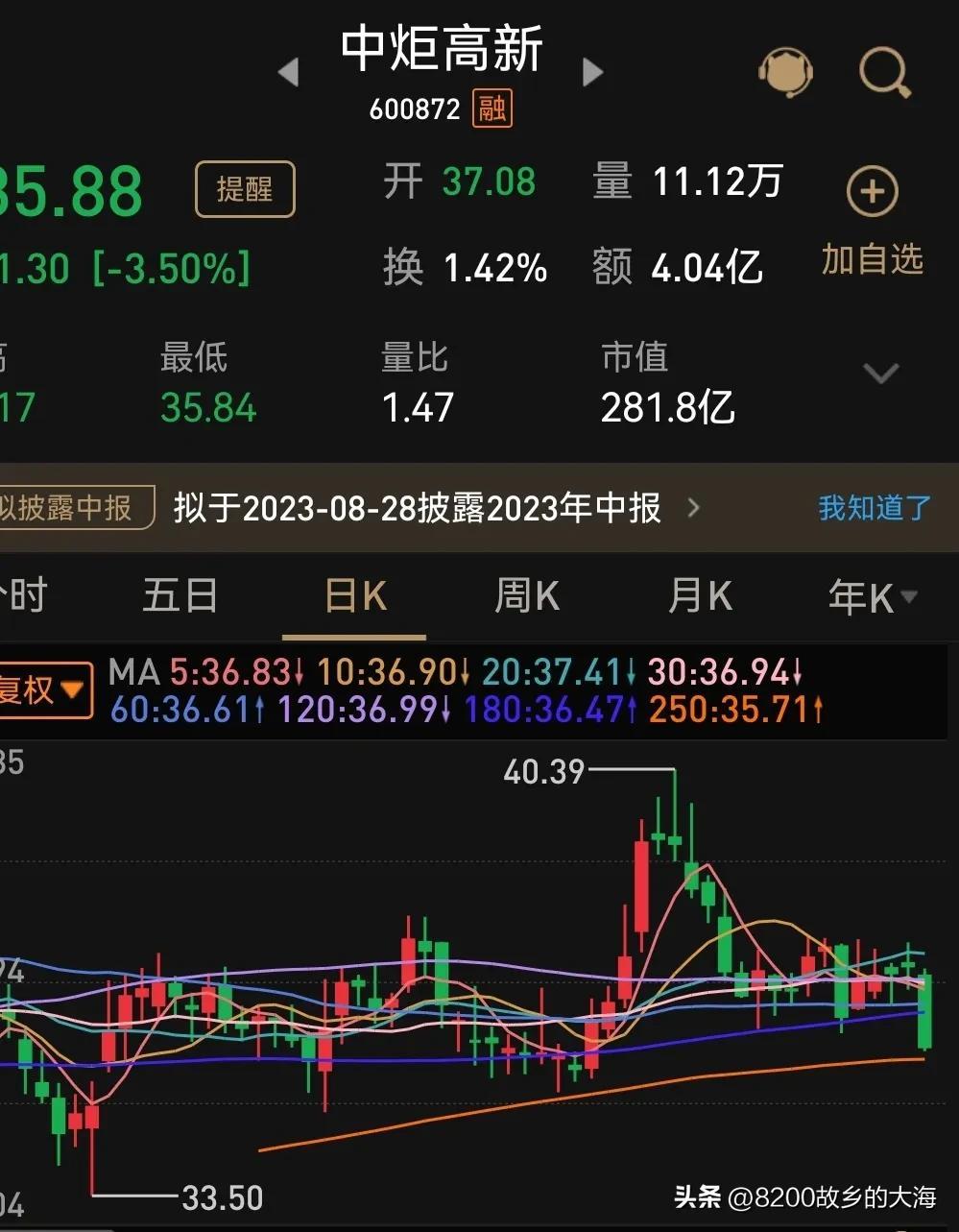
Task: Add stock to watchlist with 加自选
Action: click(872, 221)
